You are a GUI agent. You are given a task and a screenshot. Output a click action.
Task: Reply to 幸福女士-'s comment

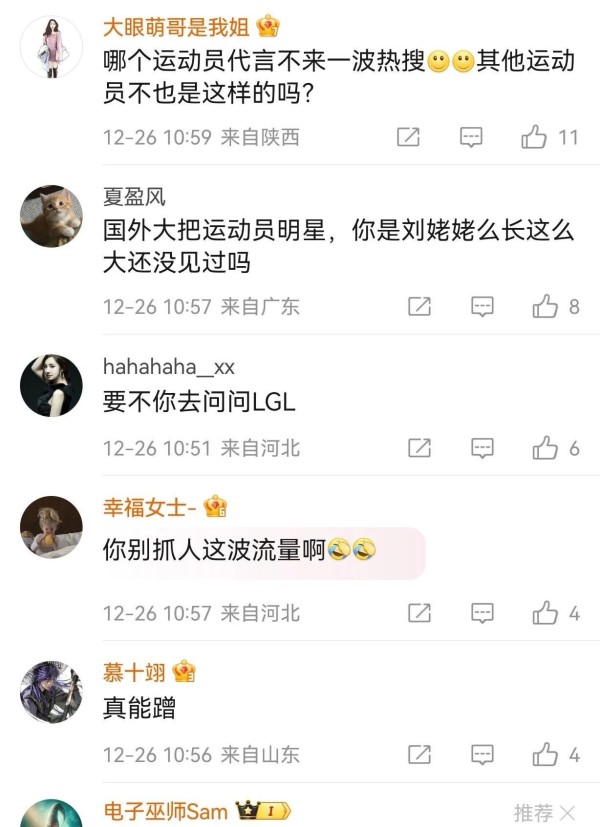482,612
